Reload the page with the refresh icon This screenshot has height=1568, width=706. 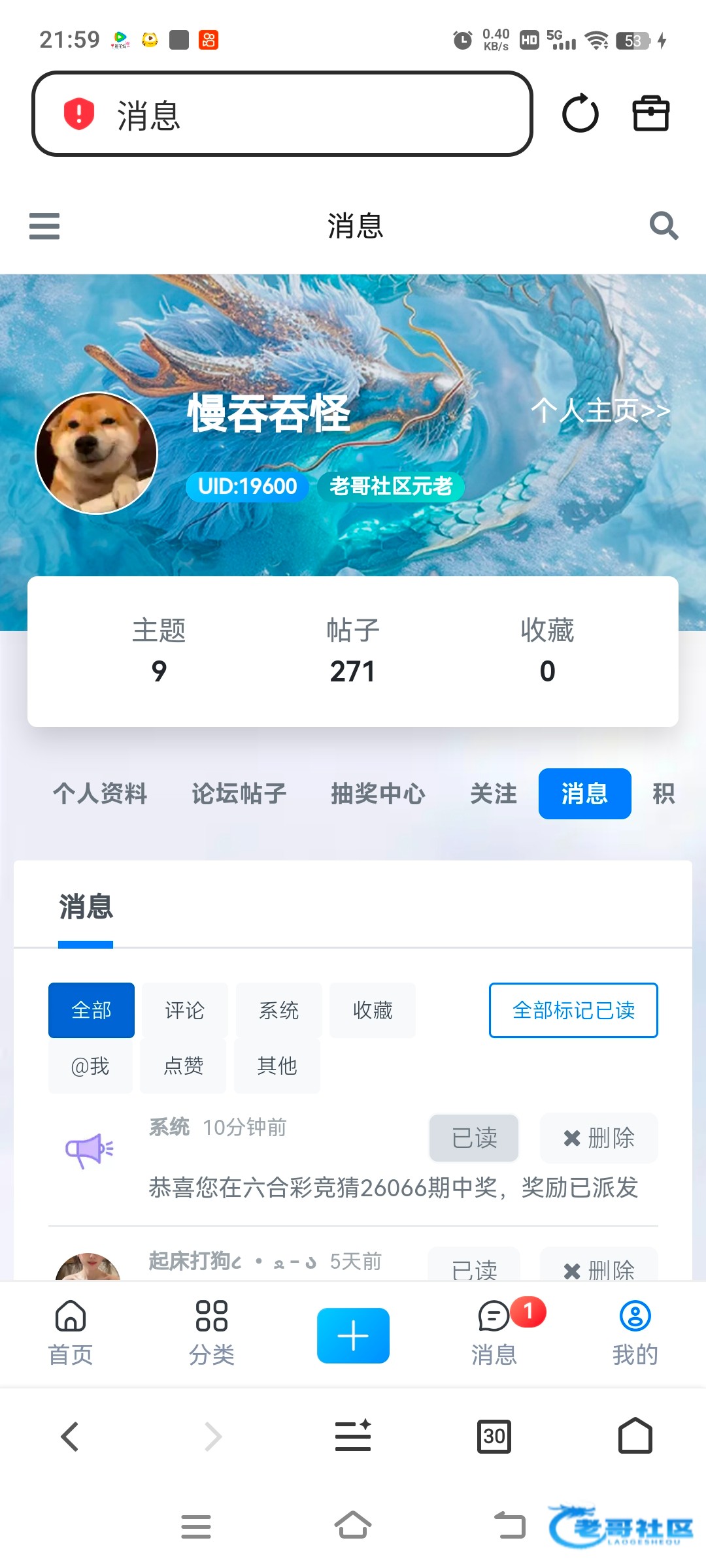point(580,114)
